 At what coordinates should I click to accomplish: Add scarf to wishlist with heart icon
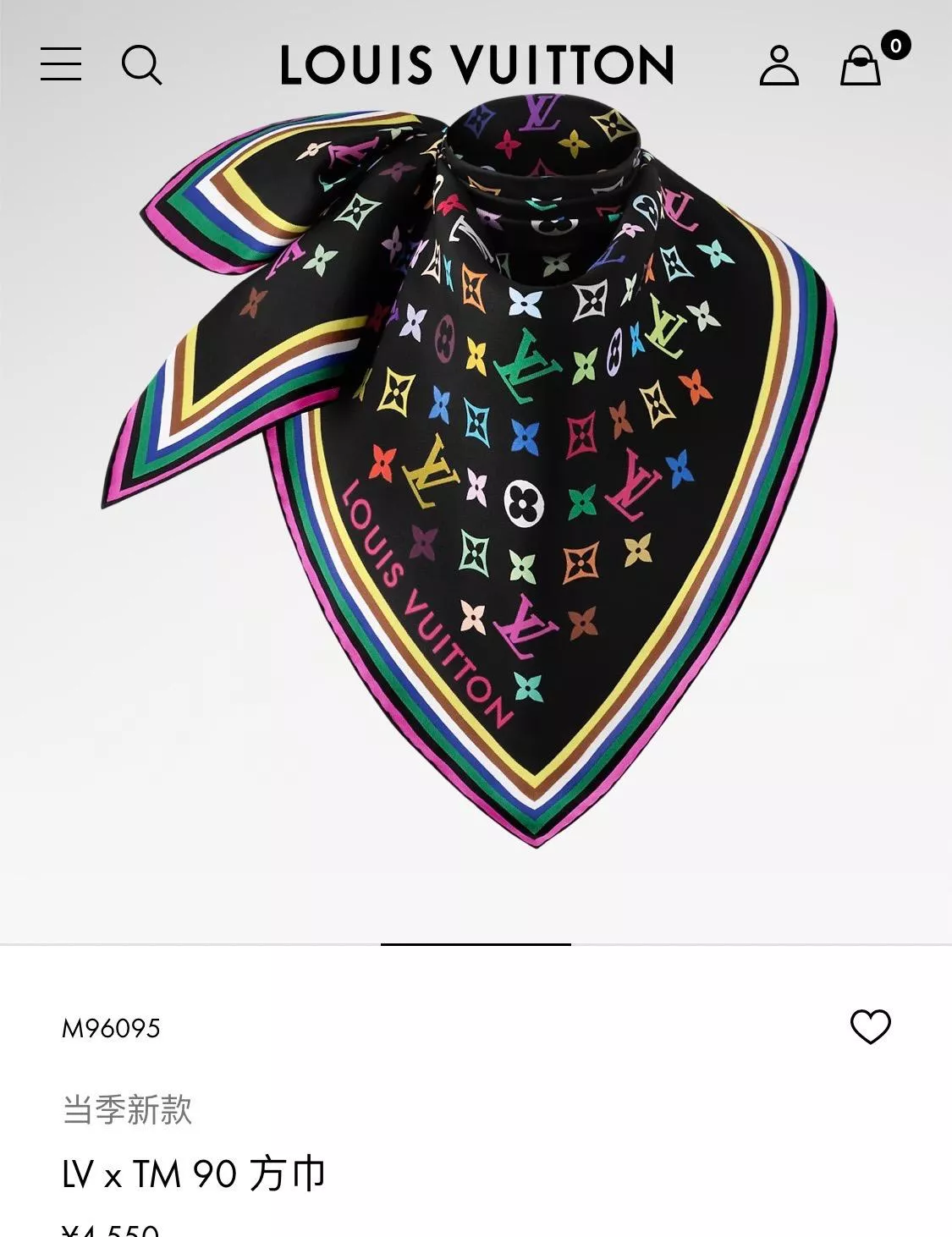870,1027
